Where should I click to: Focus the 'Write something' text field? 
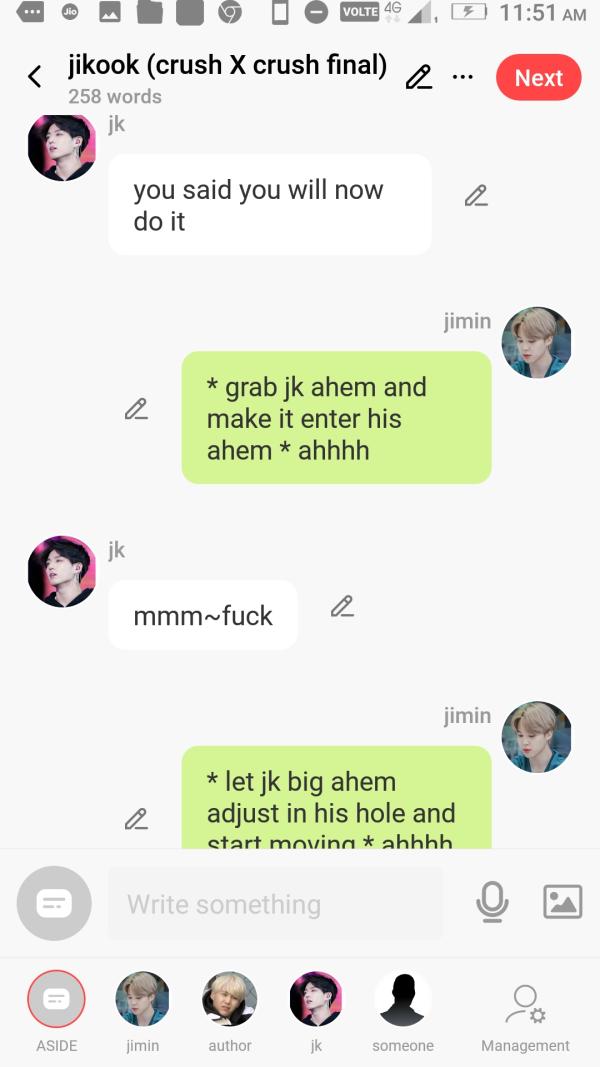coord(275,904)
